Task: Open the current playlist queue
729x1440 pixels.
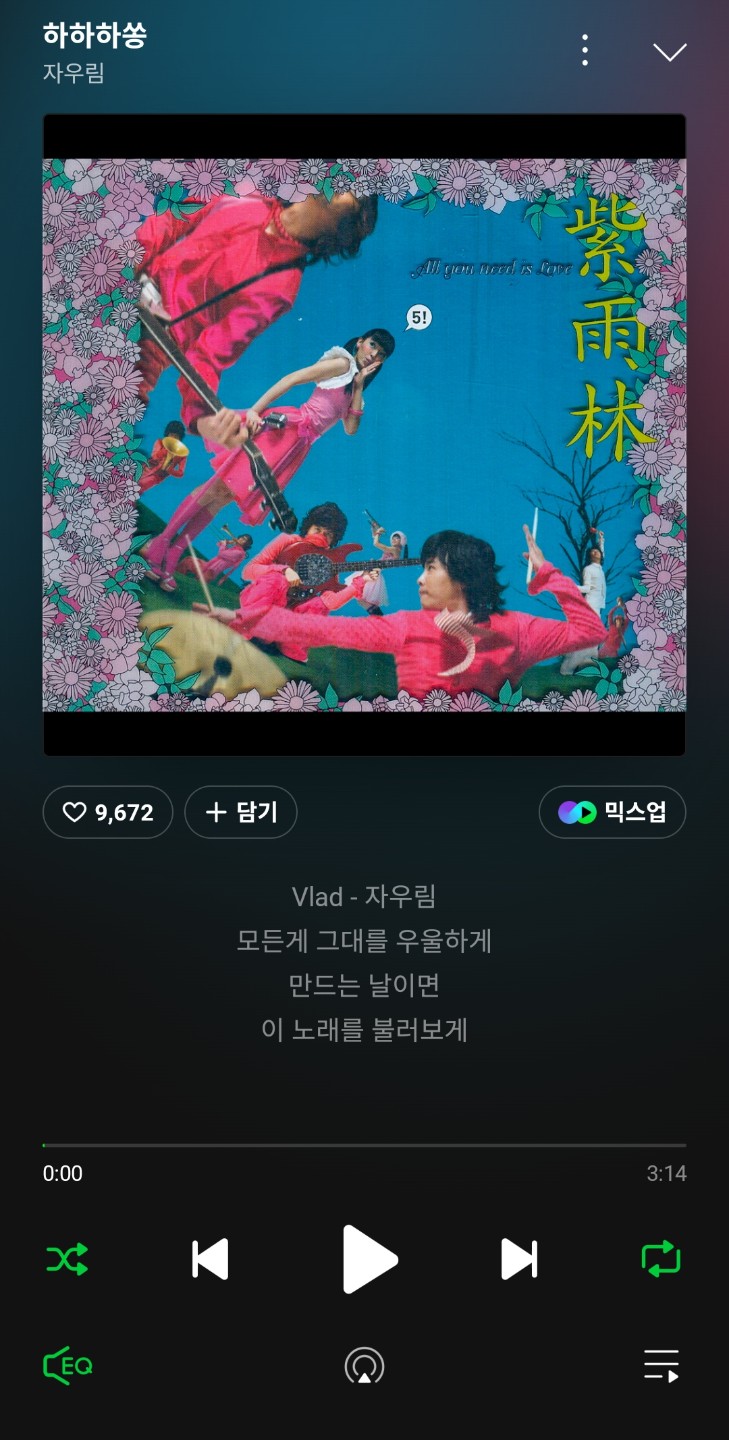Action: pyautogui.click(x=661, y=1366)
